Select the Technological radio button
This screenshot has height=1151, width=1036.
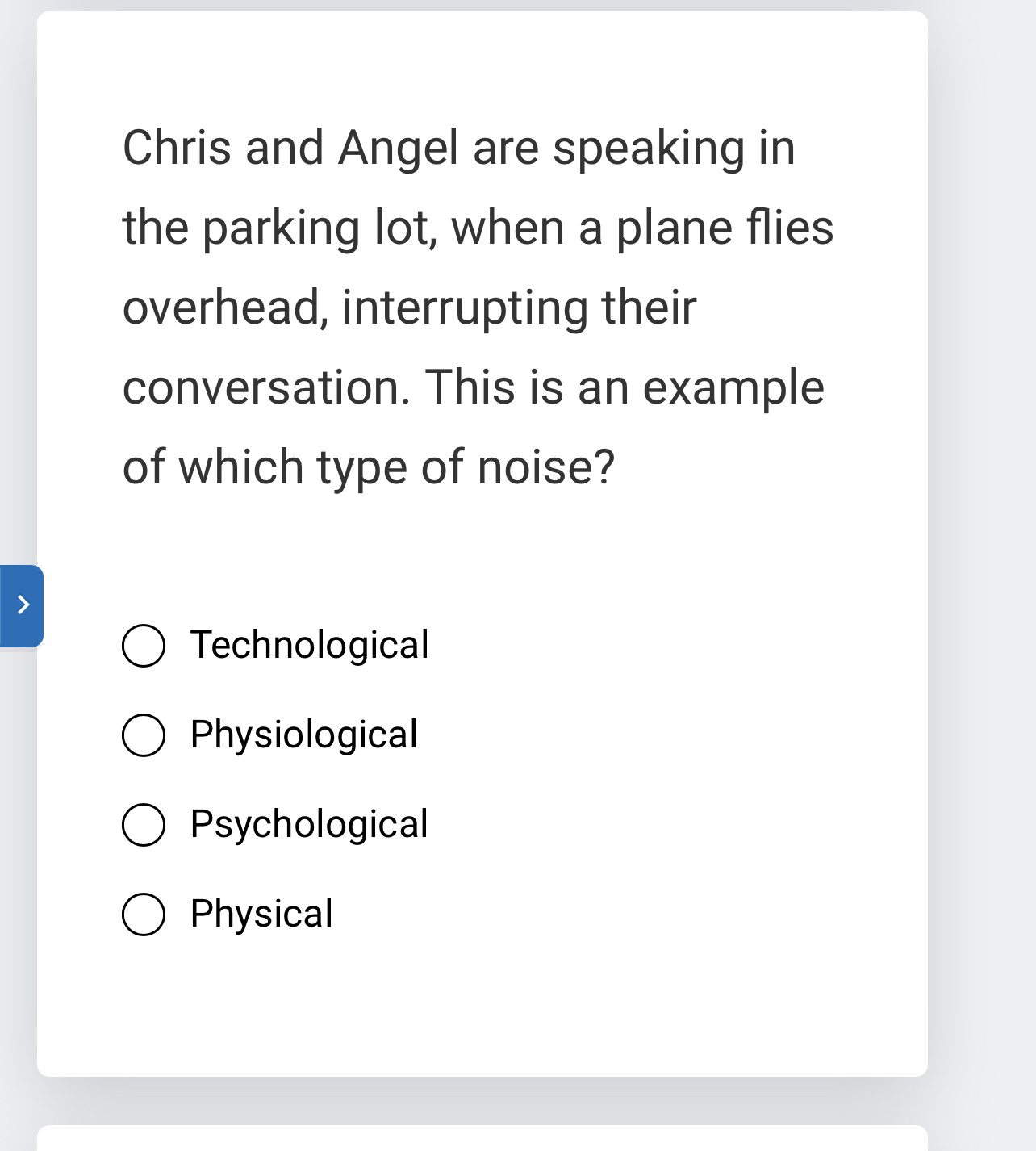144,644
